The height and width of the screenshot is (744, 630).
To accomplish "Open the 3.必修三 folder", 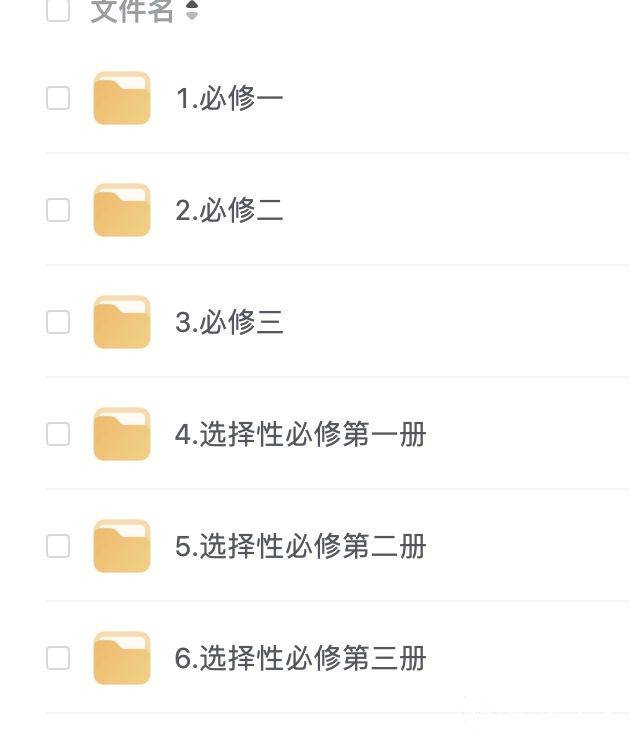I will coord(229,322).
